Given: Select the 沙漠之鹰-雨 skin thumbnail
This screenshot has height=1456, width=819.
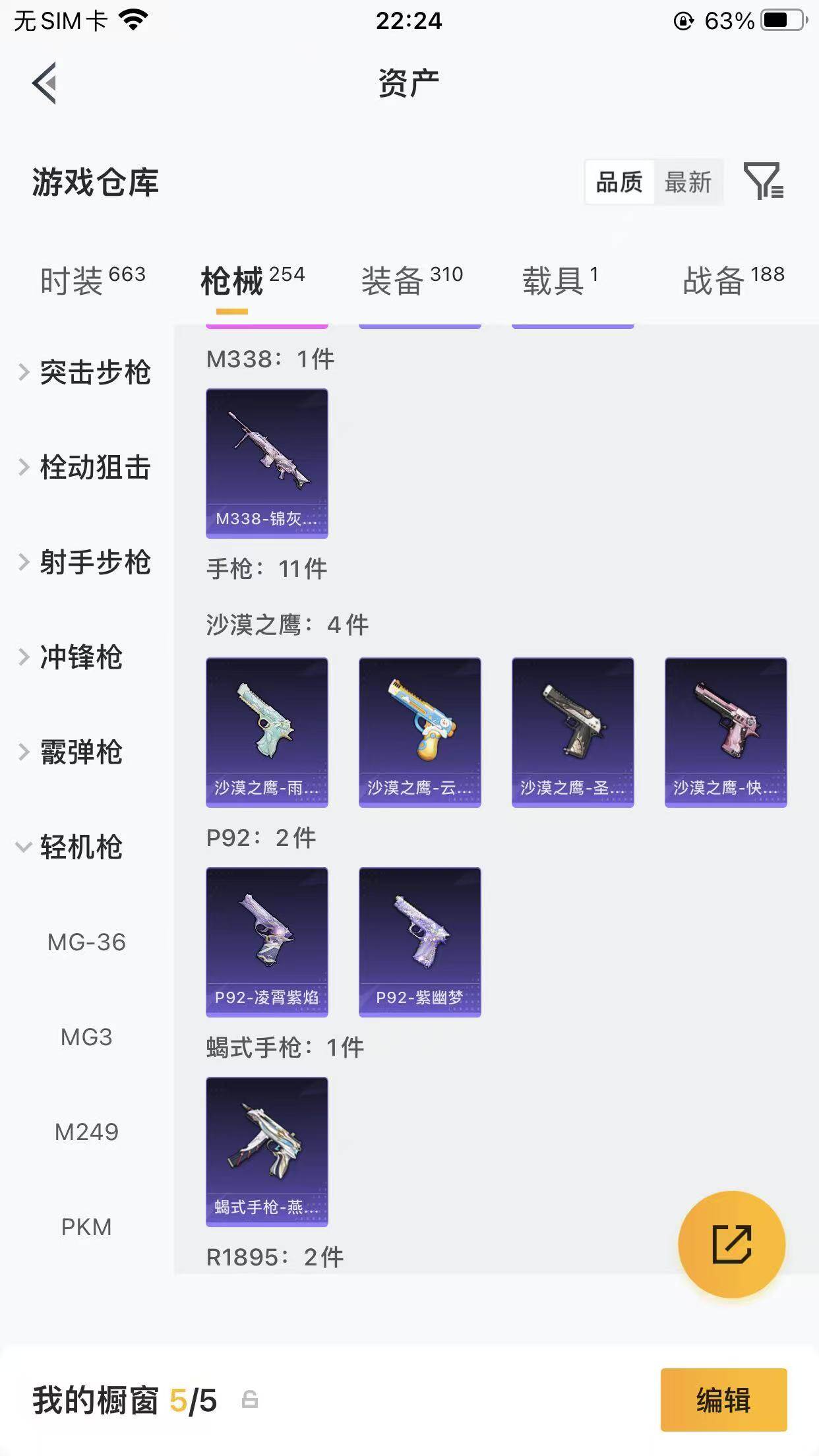Looking at the screenshot, I should 266,732.
